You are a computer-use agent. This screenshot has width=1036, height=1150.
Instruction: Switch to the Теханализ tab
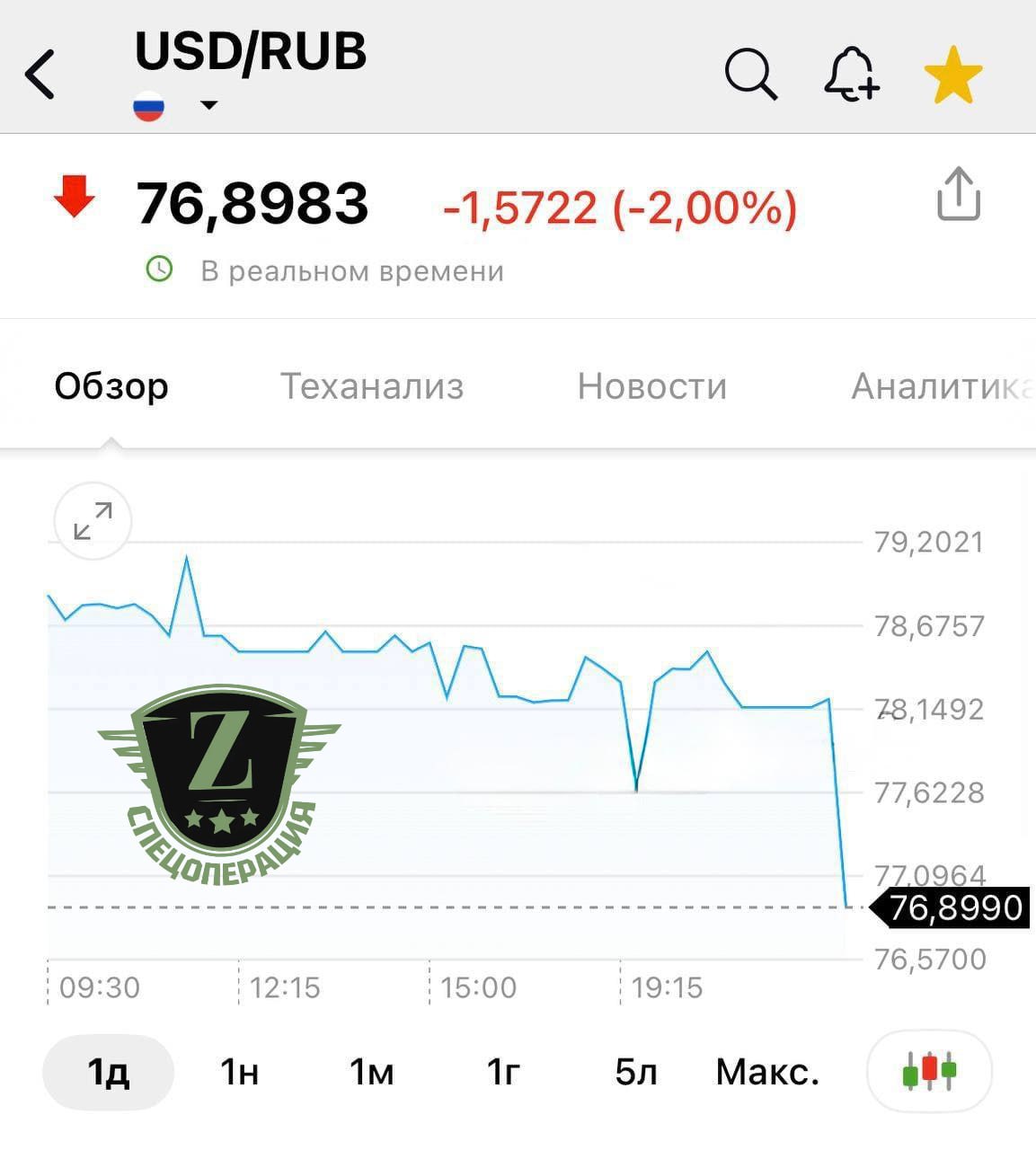tap(372, 386)
